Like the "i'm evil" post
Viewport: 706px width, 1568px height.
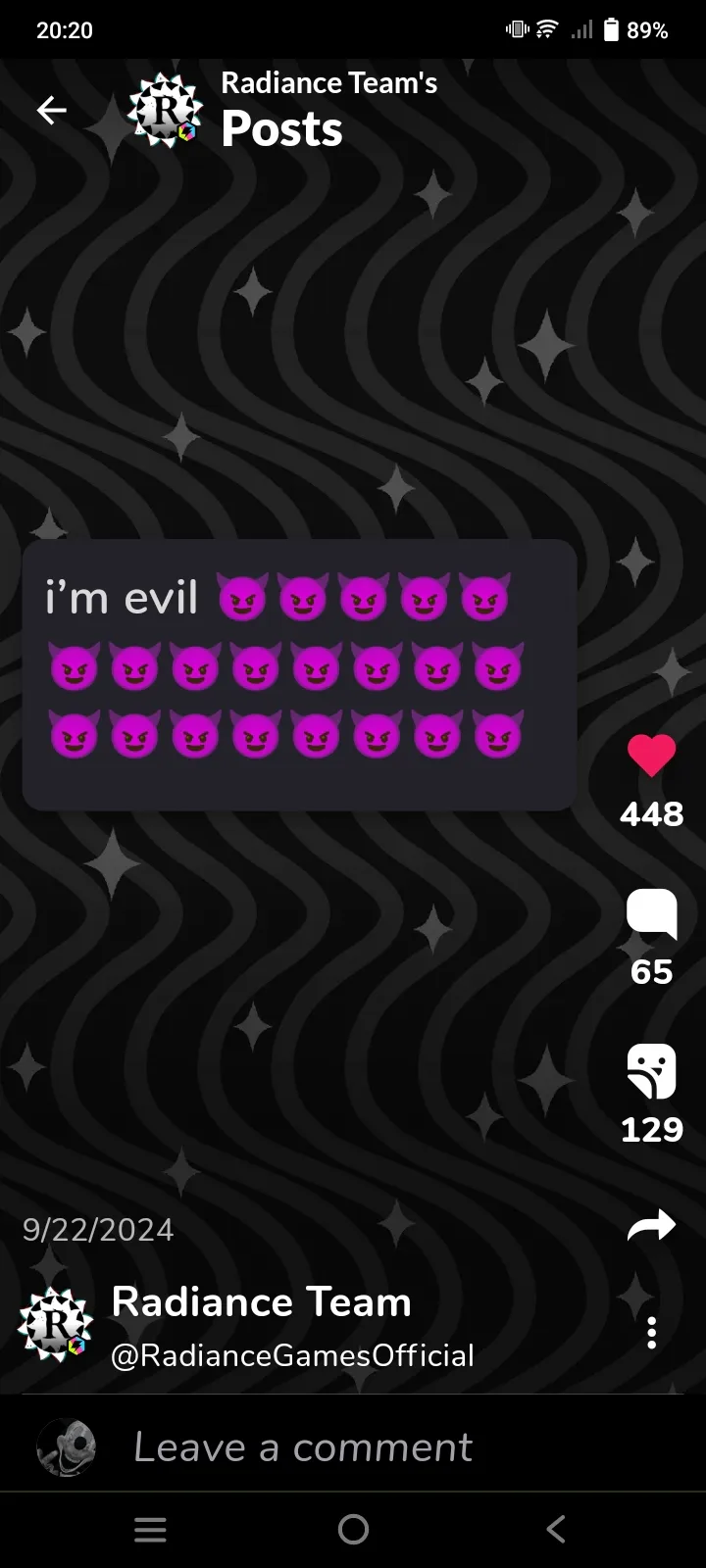652,755
